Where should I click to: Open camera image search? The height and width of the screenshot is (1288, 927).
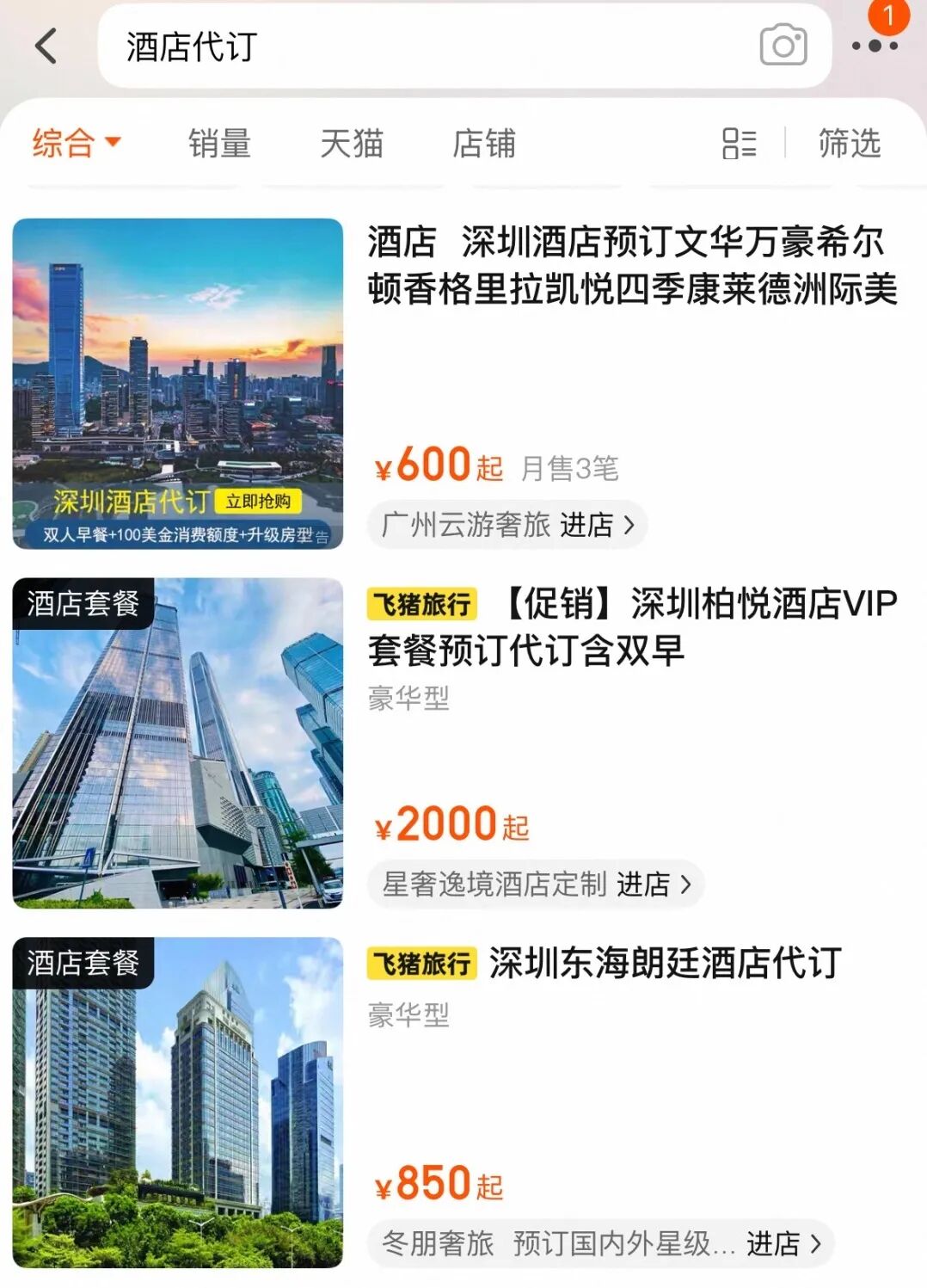coord(783,46)
